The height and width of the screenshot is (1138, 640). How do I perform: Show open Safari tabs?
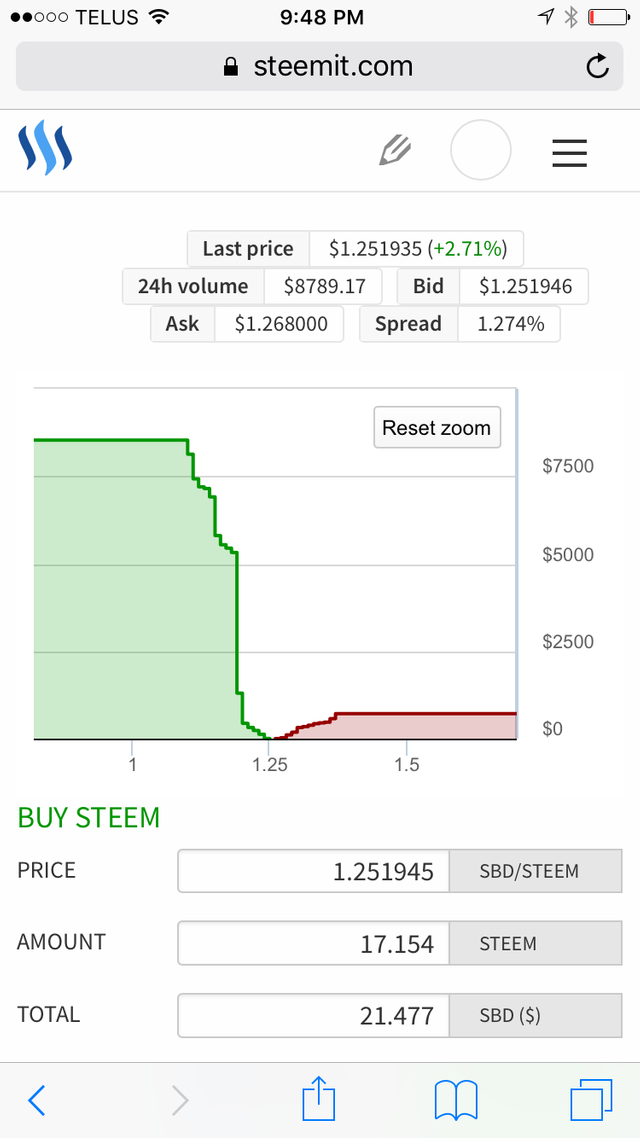[x=591, y=1100]
